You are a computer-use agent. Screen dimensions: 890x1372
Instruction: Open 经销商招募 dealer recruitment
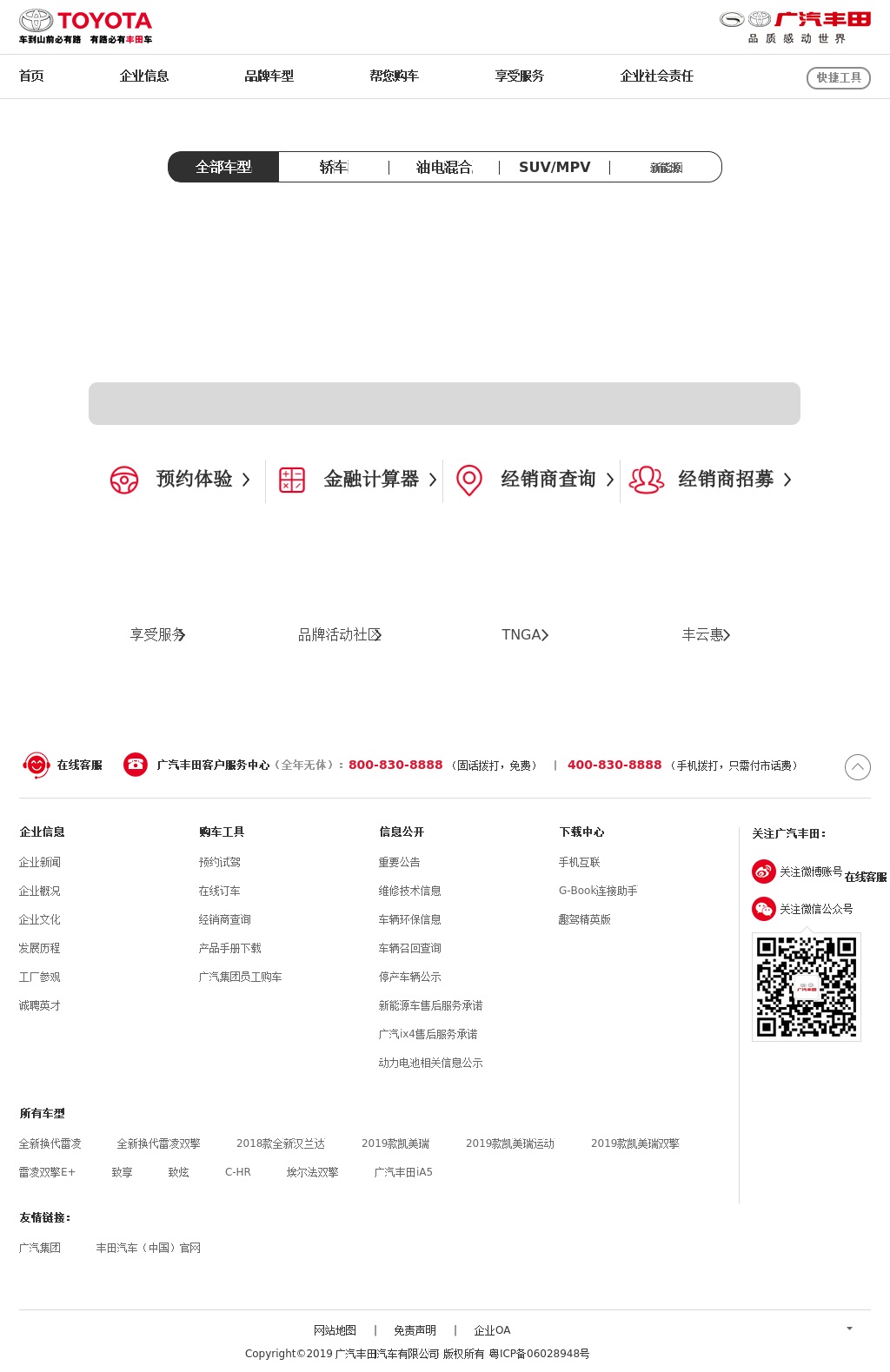711,480
